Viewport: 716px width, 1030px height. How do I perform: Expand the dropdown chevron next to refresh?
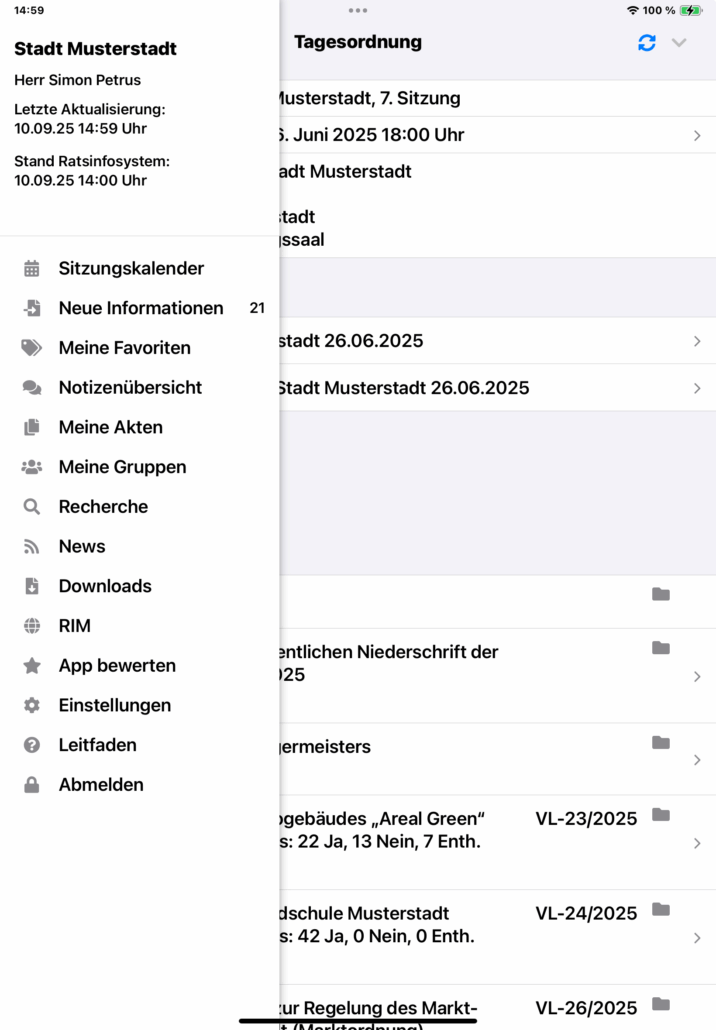(679, 43)
